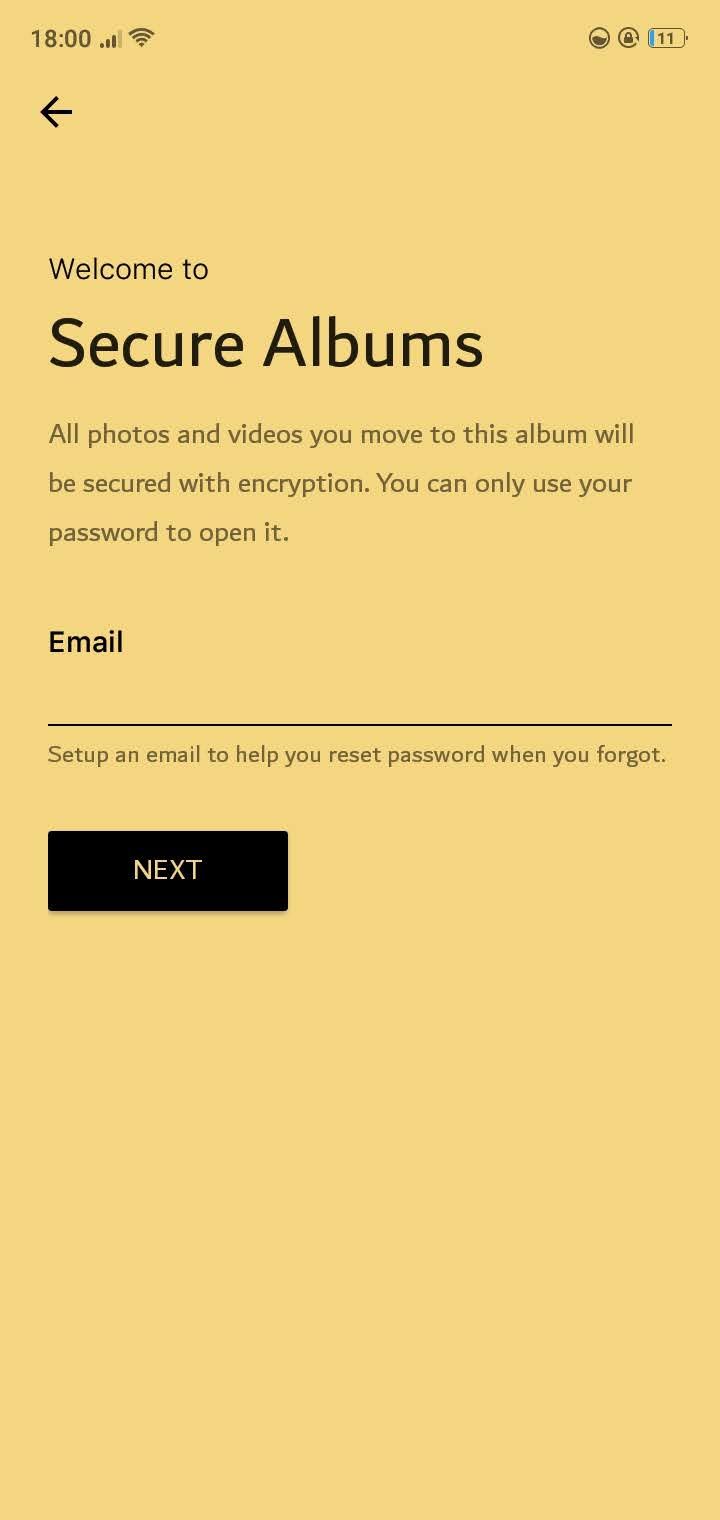Click the Email input field
720x1520 pixels.
click(x=360, y=700)
